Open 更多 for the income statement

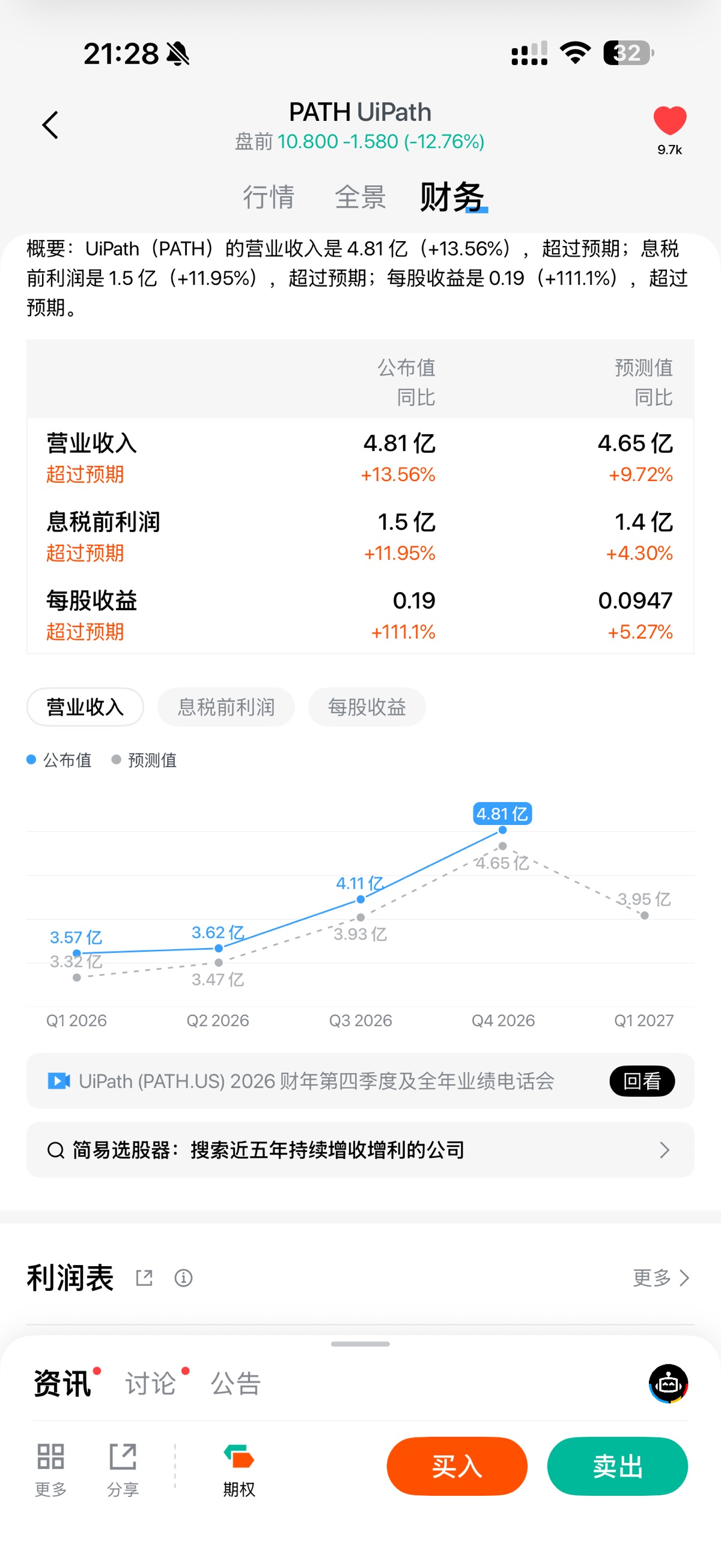[x=661, y=1278]
